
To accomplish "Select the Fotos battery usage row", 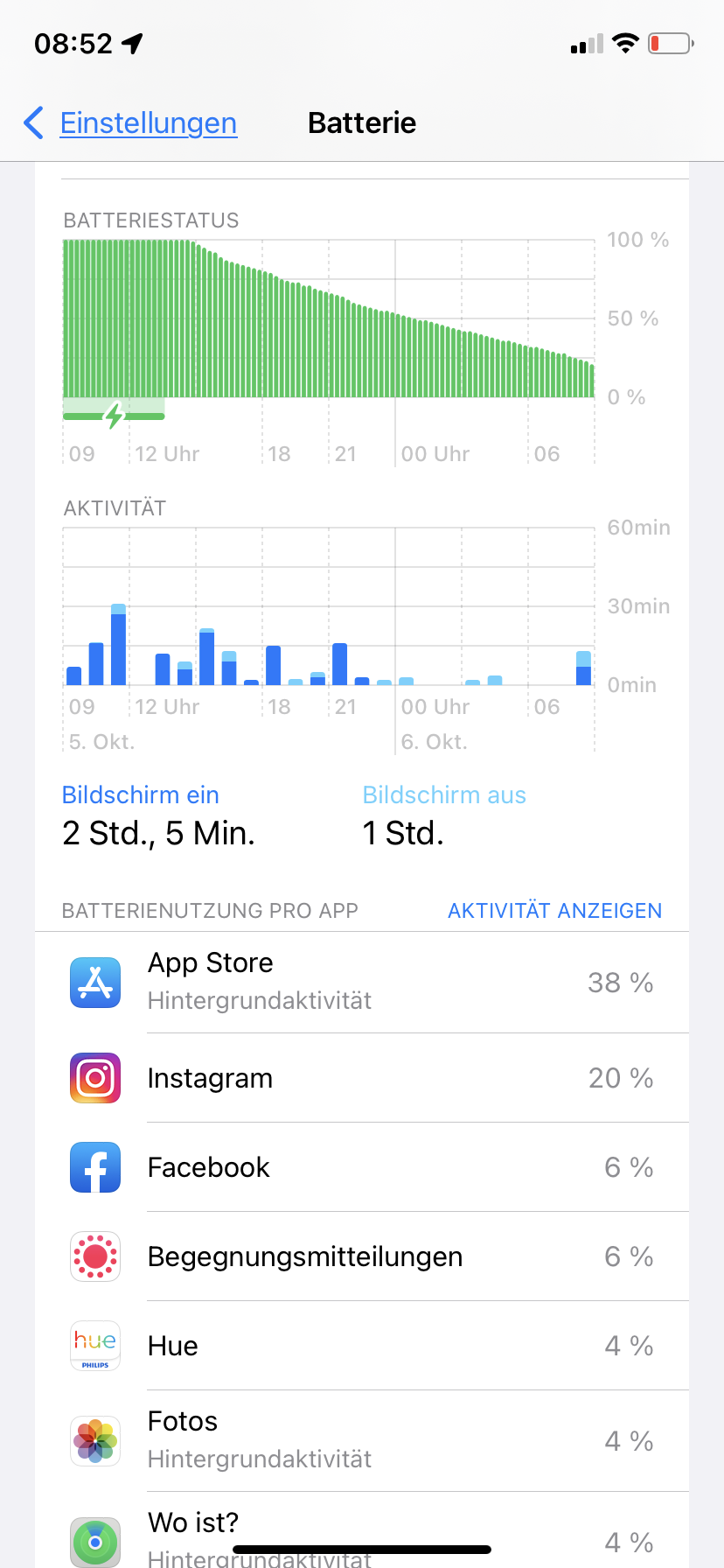I will [362, 1440].
